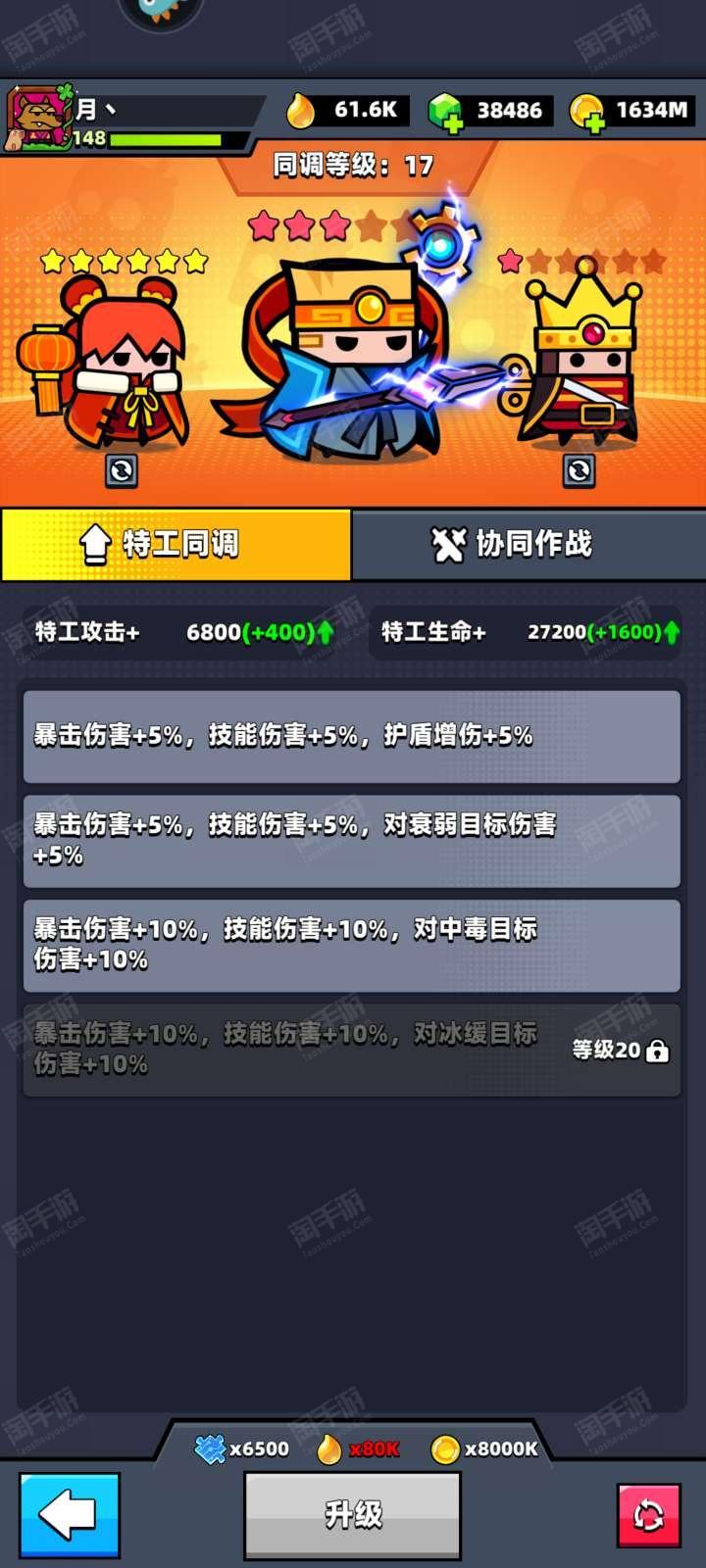Go back with the blue arrow button
706x1568 pixels.
click(70, 1514)
